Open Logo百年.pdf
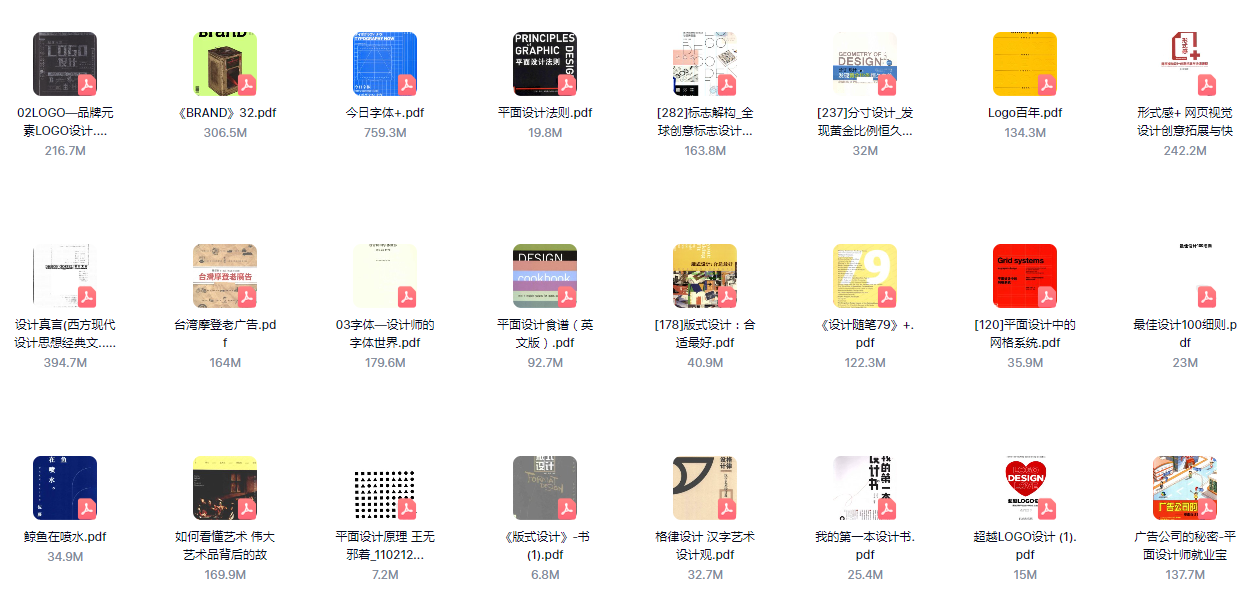The height and width of the screenshot is (596, 1248). tap(1025, 64)
